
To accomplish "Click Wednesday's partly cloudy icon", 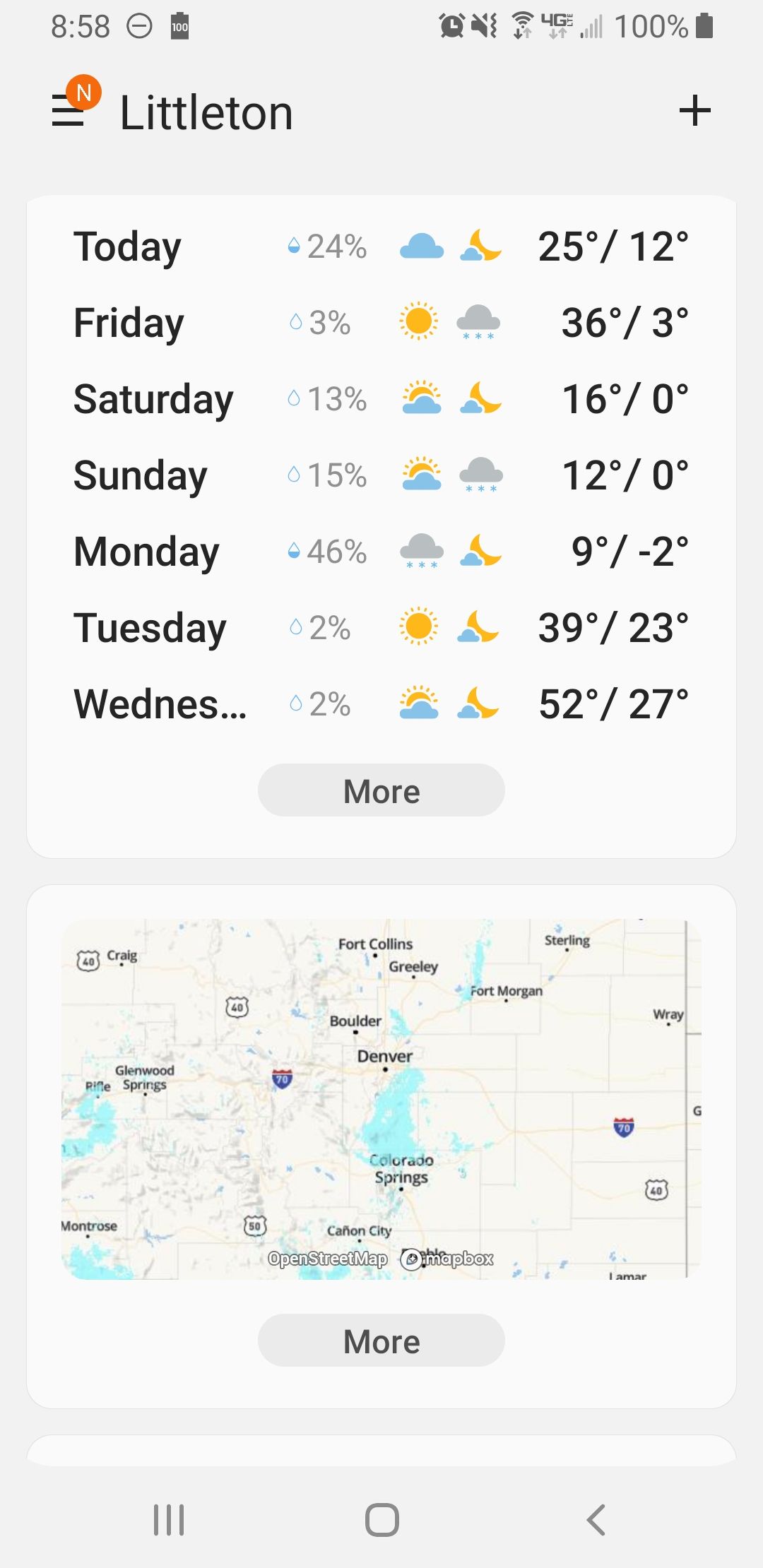I will tap(420, 704).
